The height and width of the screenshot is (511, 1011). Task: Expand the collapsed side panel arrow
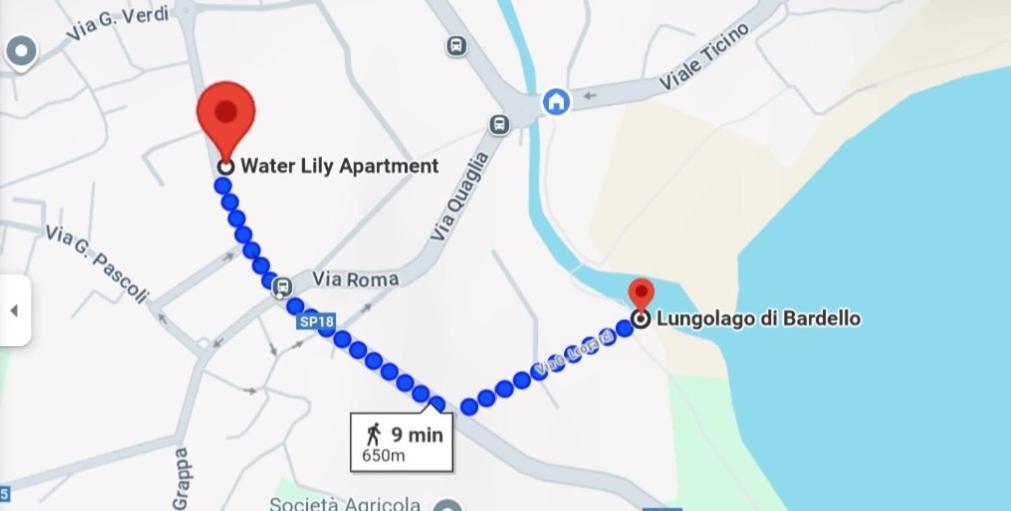coord(14,310)
